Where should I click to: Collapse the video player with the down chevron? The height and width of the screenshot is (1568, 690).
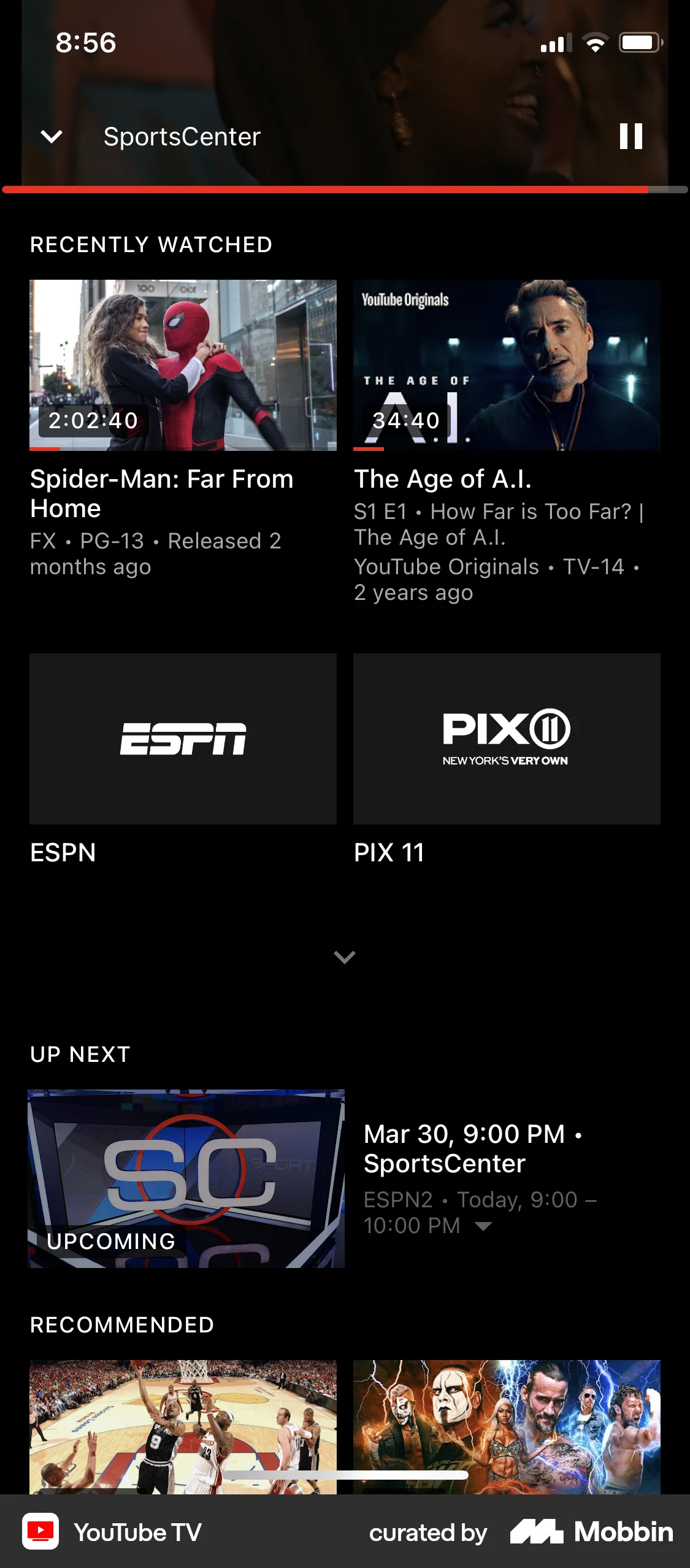52,136
